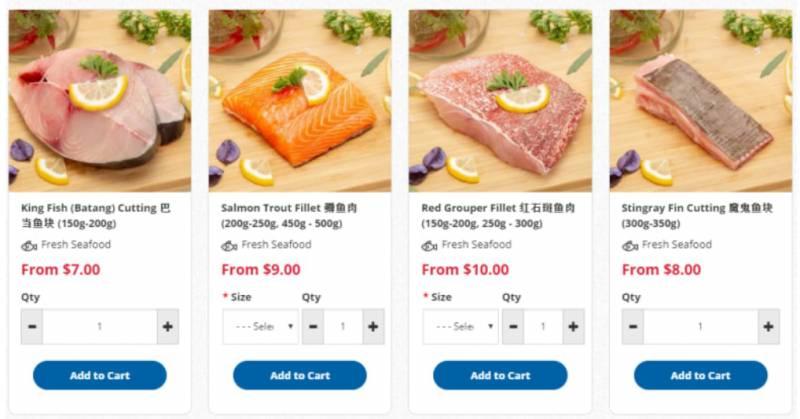Open the King Fish (Batang) Cutting product image
Viewport: 800px width, 419px height.
coord(100,100)
